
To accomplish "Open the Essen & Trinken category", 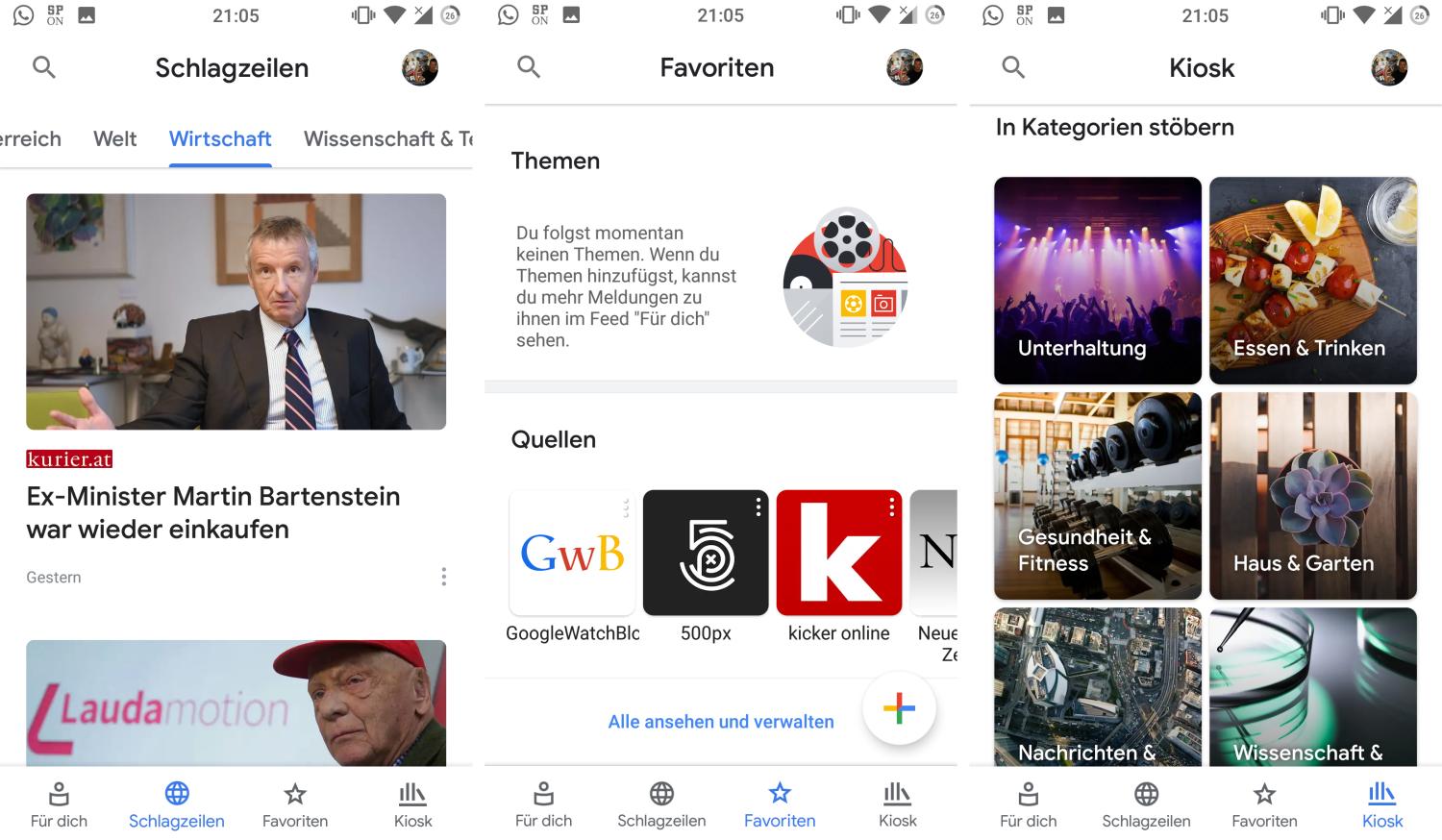I will [x=1312, y=281].
